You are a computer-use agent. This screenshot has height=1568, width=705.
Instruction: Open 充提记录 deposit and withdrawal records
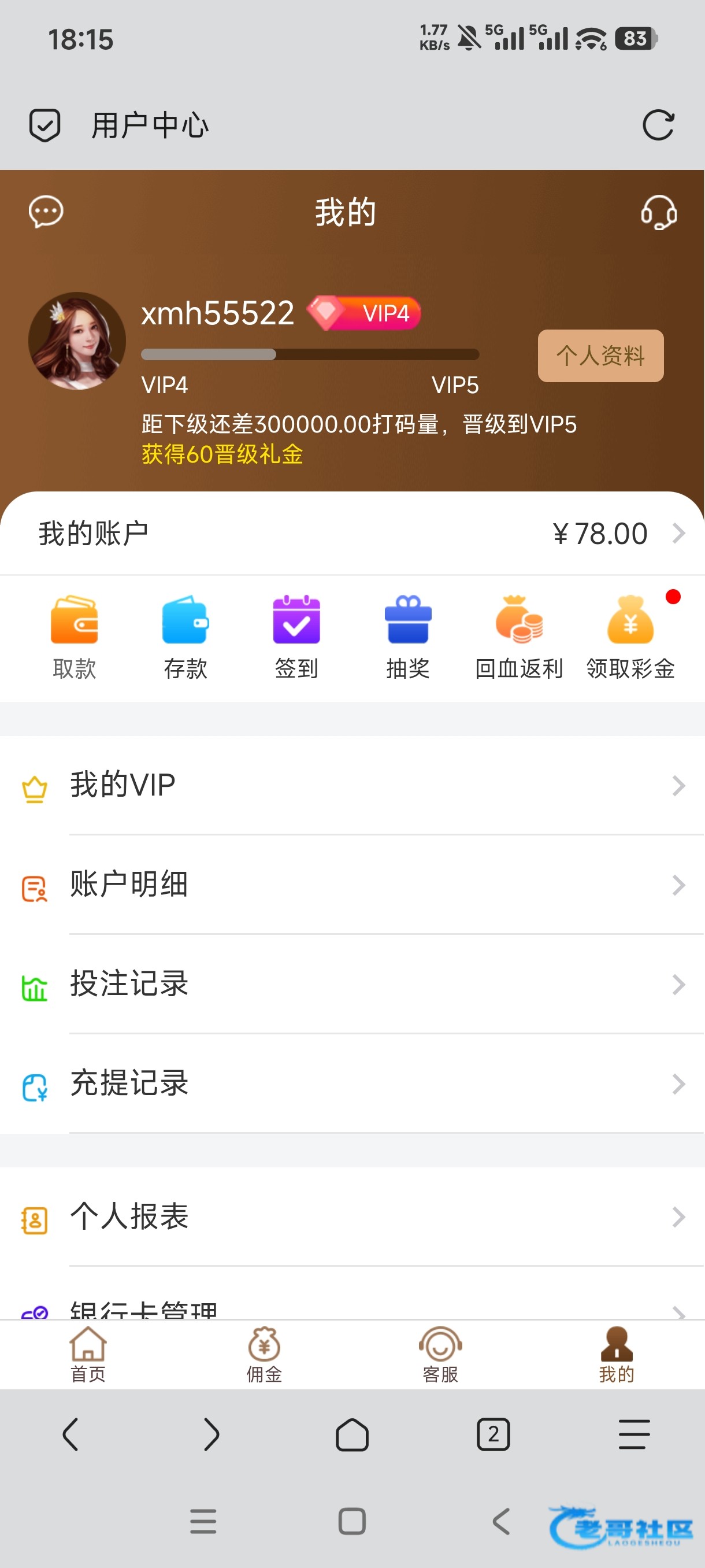pyautogui.click(x=352, y=1083)
